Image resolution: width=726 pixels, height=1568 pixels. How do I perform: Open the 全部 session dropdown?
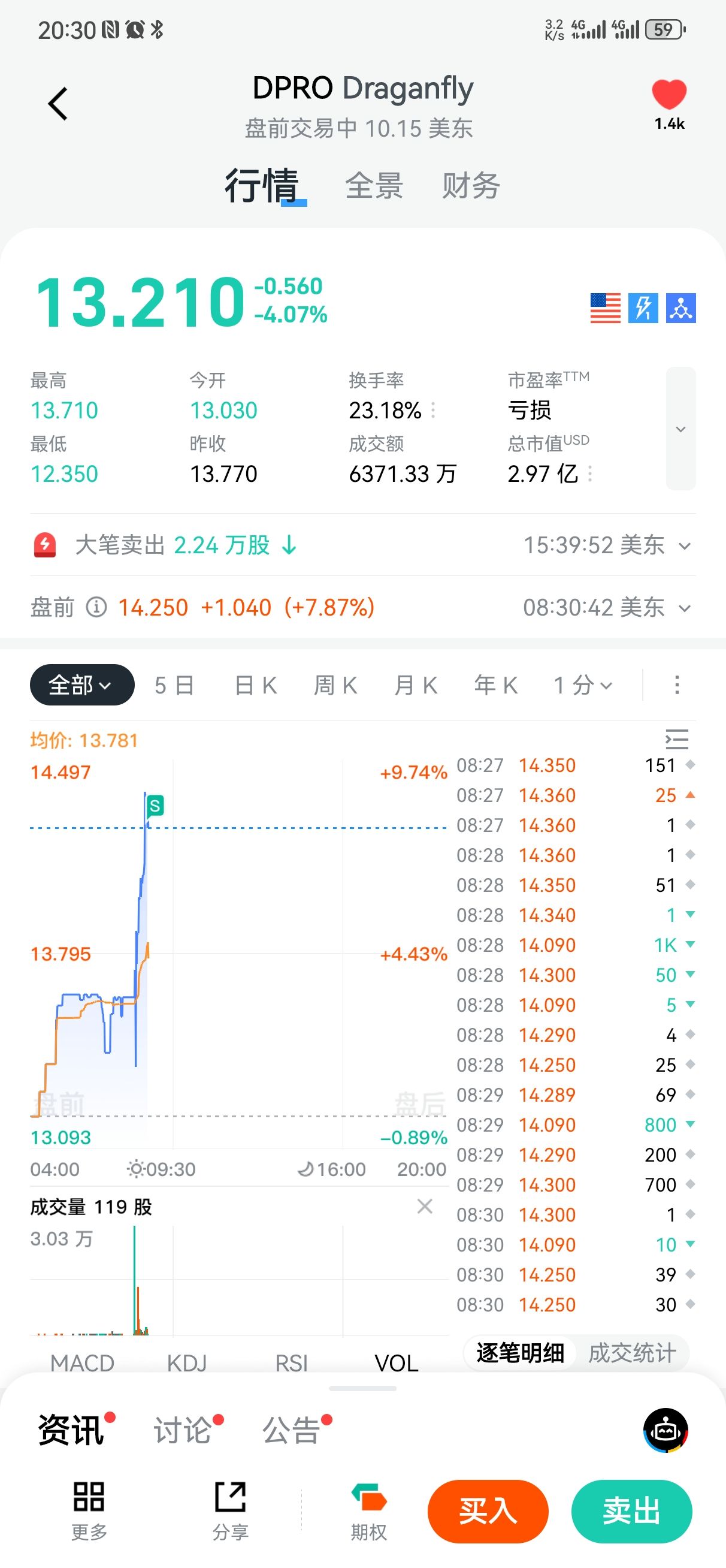pos(81,685)
